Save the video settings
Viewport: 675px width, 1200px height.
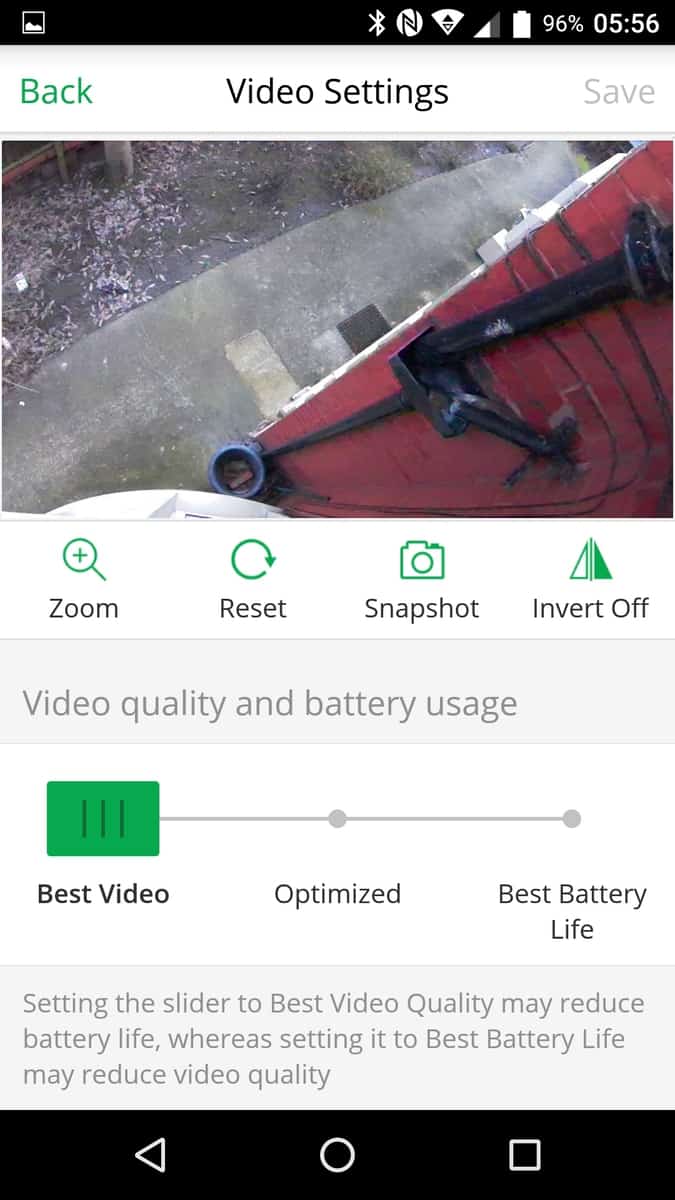pos(619,92)
